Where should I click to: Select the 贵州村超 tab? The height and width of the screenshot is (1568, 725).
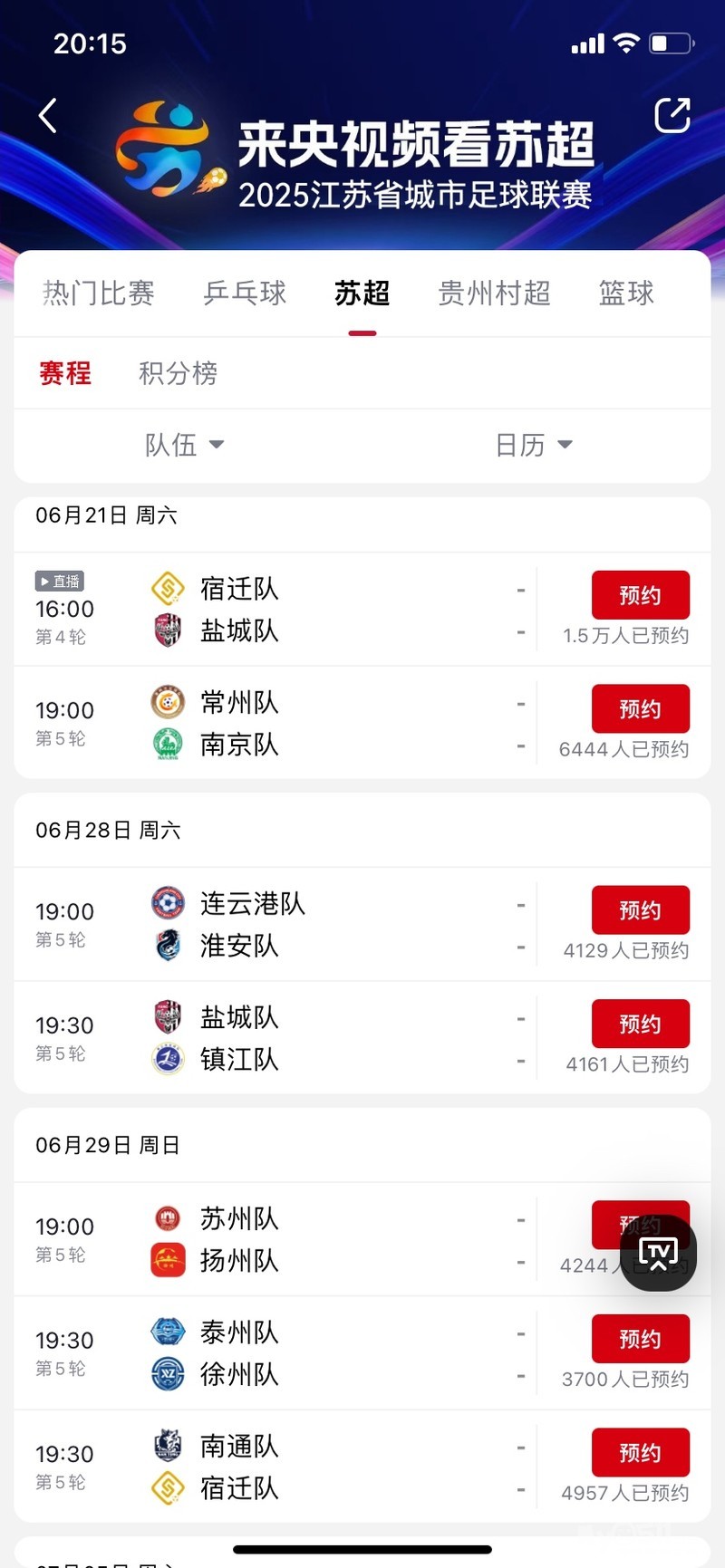(x=494, y=293)
